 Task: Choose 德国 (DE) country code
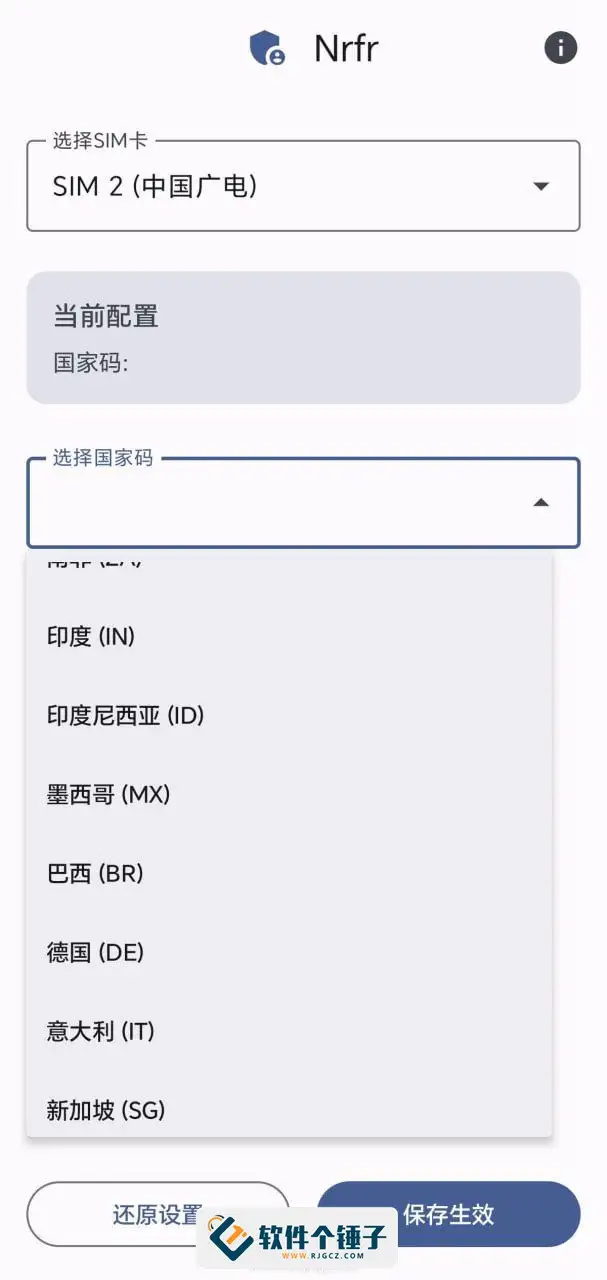tap(289, 952)
